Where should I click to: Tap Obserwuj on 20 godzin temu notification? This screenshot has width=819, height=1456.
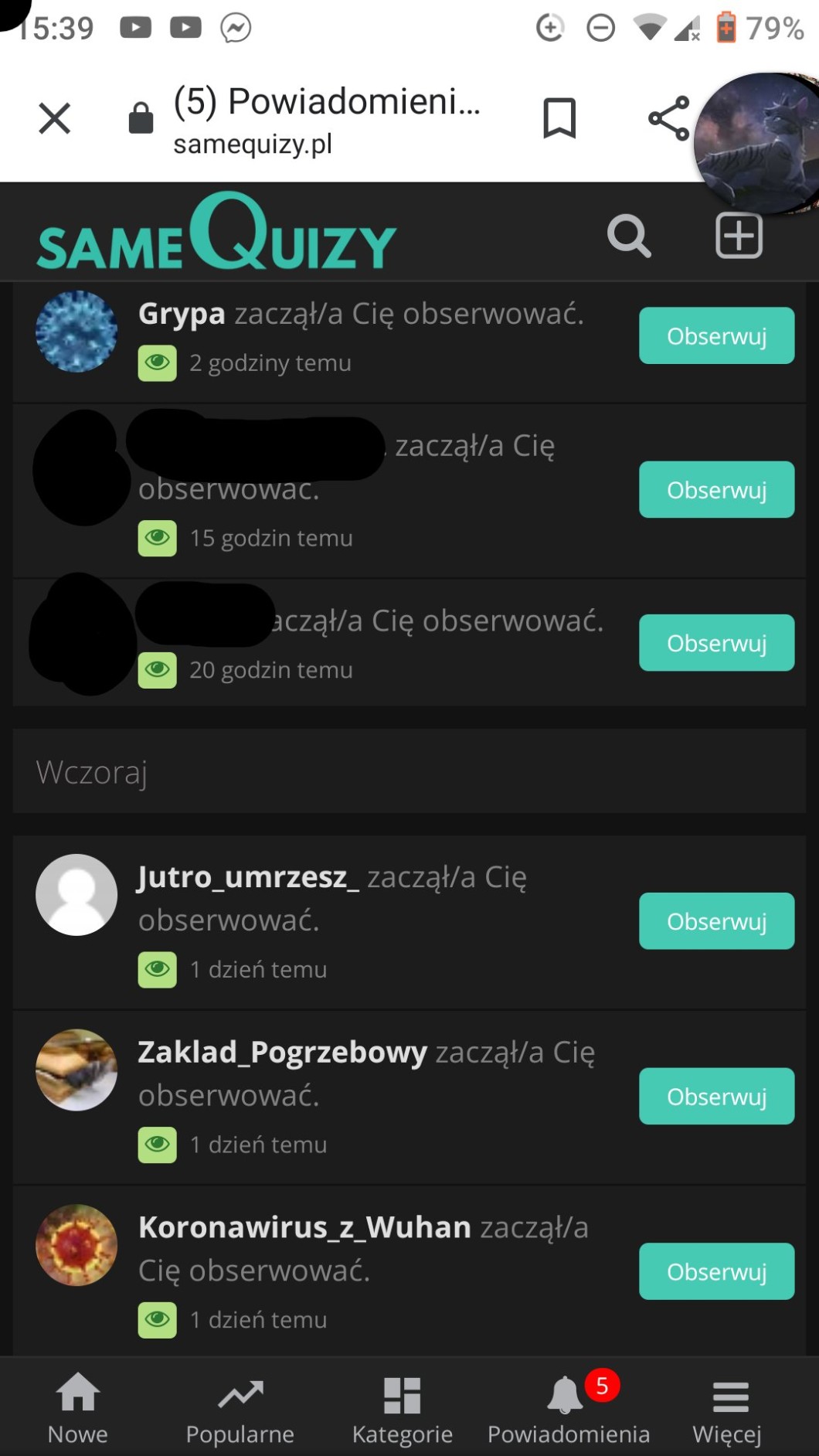click(x=716, y=643)
